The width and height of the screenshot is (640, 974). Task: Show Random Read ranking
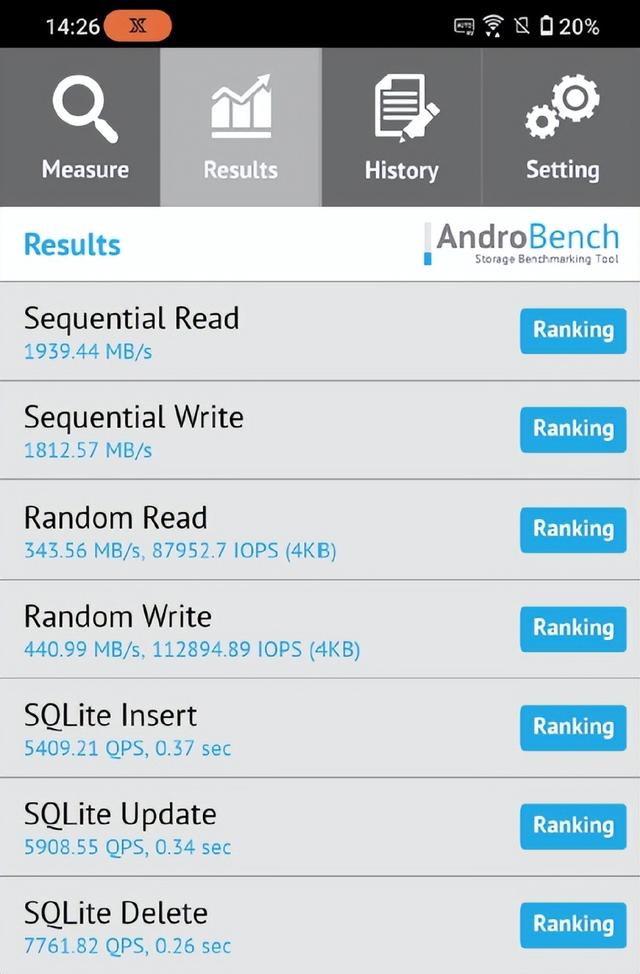pos(573,529)
